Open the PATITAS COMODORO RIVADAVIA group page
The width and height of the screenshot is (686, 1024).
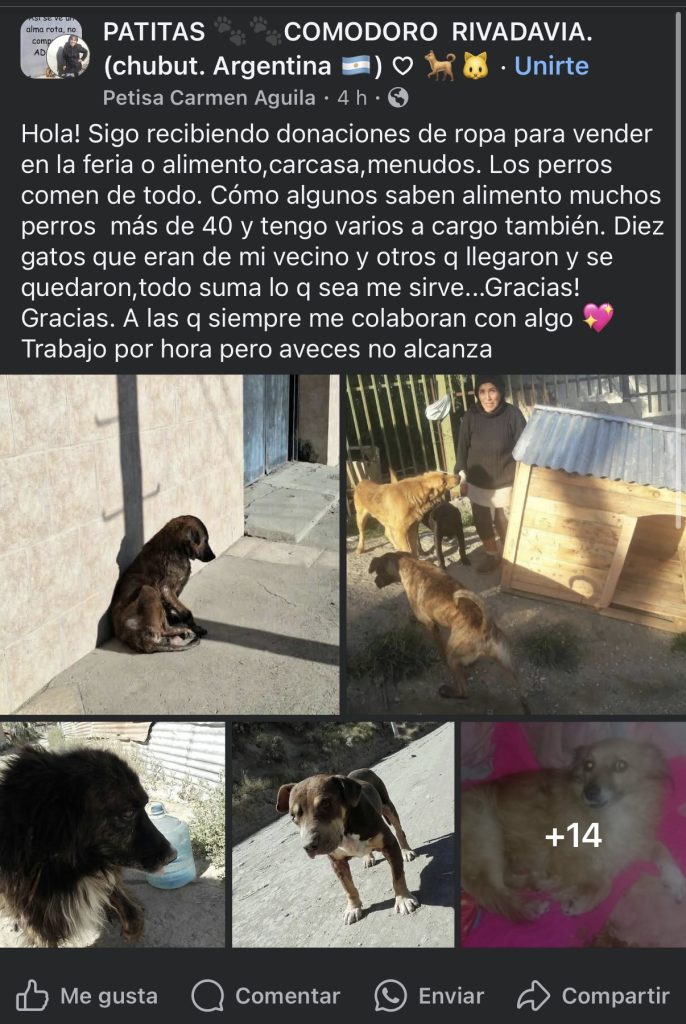[347, 33]
